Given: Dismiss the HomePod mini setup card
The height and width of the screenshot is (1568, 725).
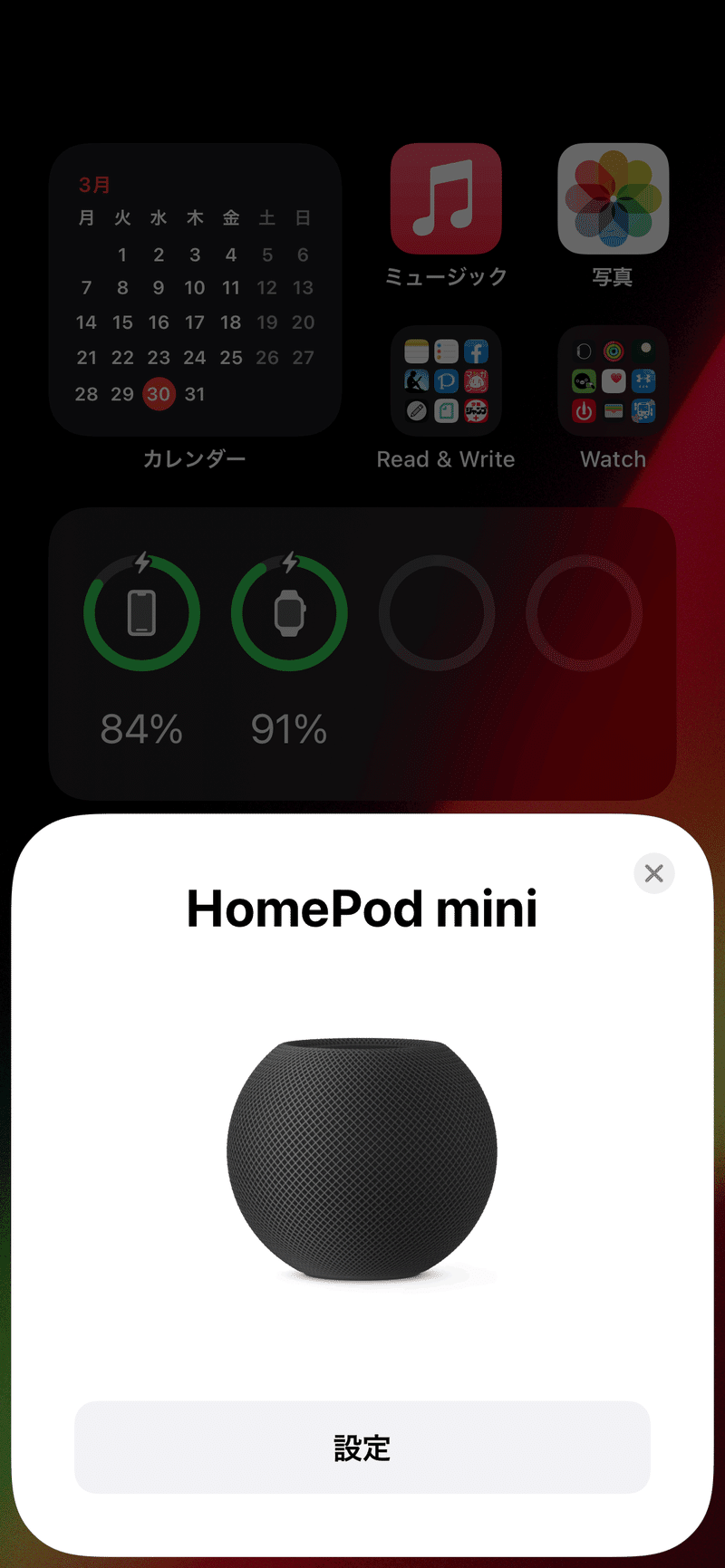Looking at the screenshot, I should coord(654,873).
